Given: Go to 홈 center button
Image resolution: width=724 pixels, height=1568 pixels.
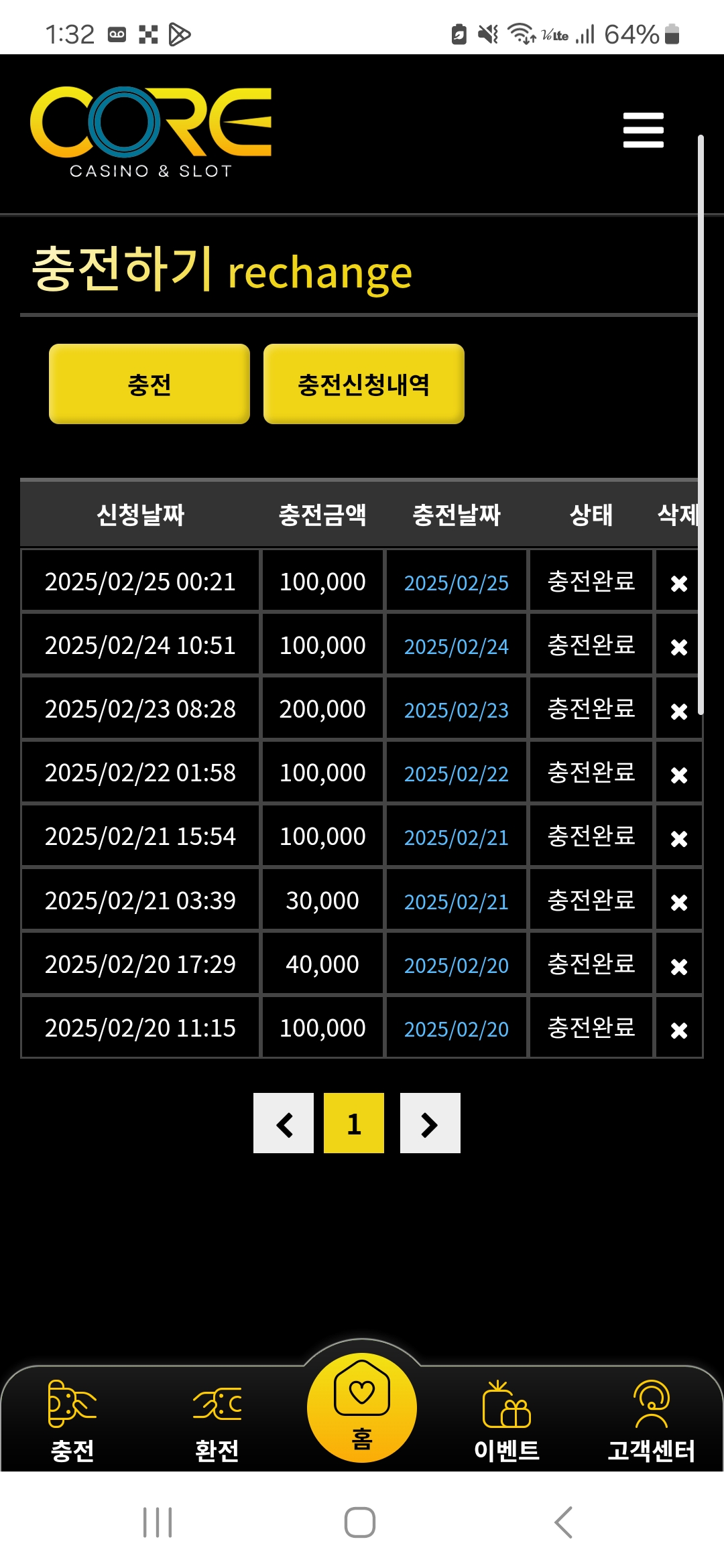Looking at the screenshot, I should tap(362, 1407).
